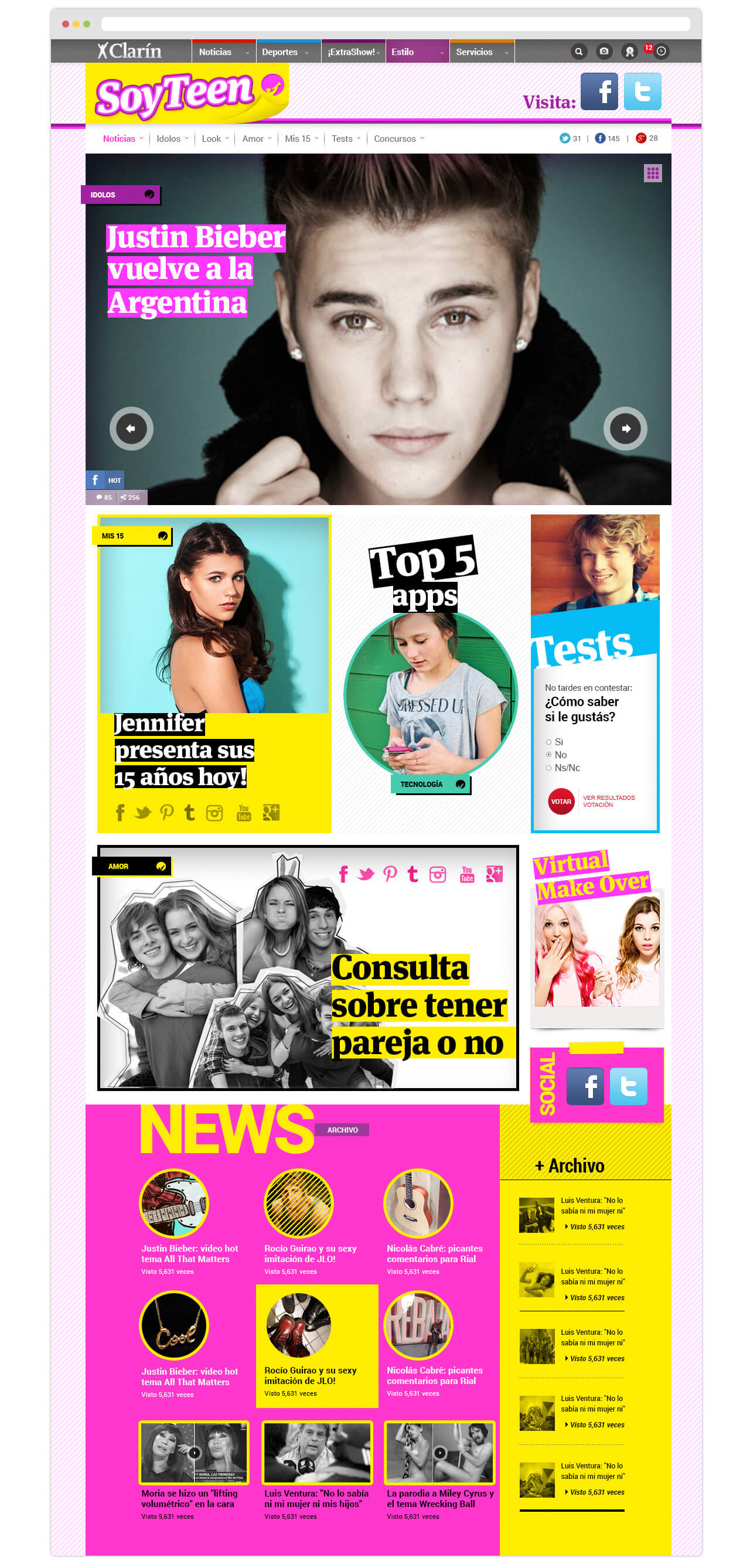Visit the Twitter page from the header

point(642,91)
